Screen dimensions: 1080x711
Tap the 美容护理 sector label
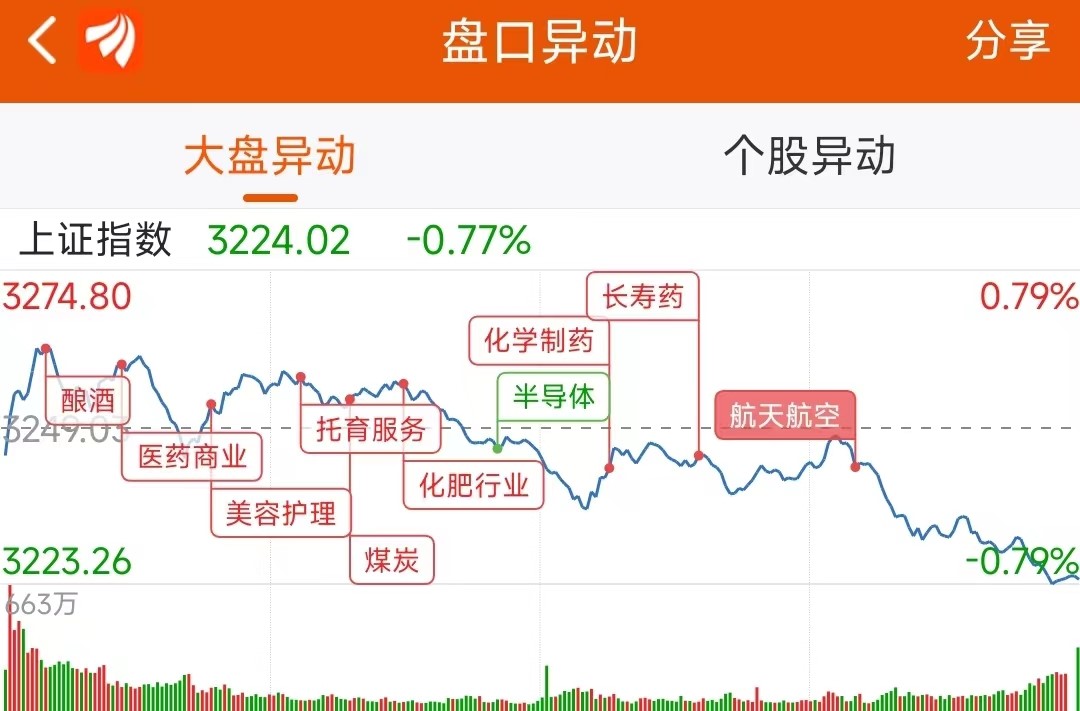(x=281, y=513)
